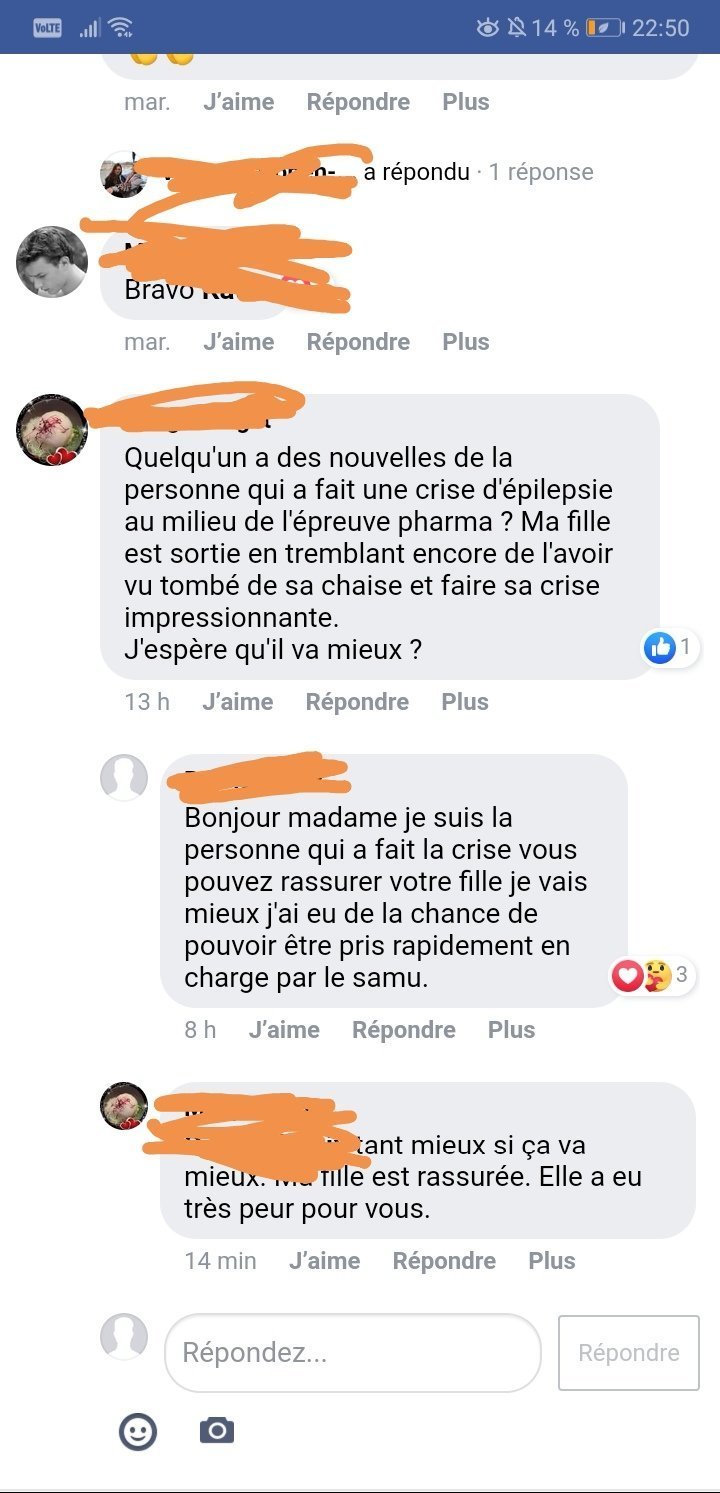
Task: Open profile picture of the Bravo commenter
Action: 52,262
